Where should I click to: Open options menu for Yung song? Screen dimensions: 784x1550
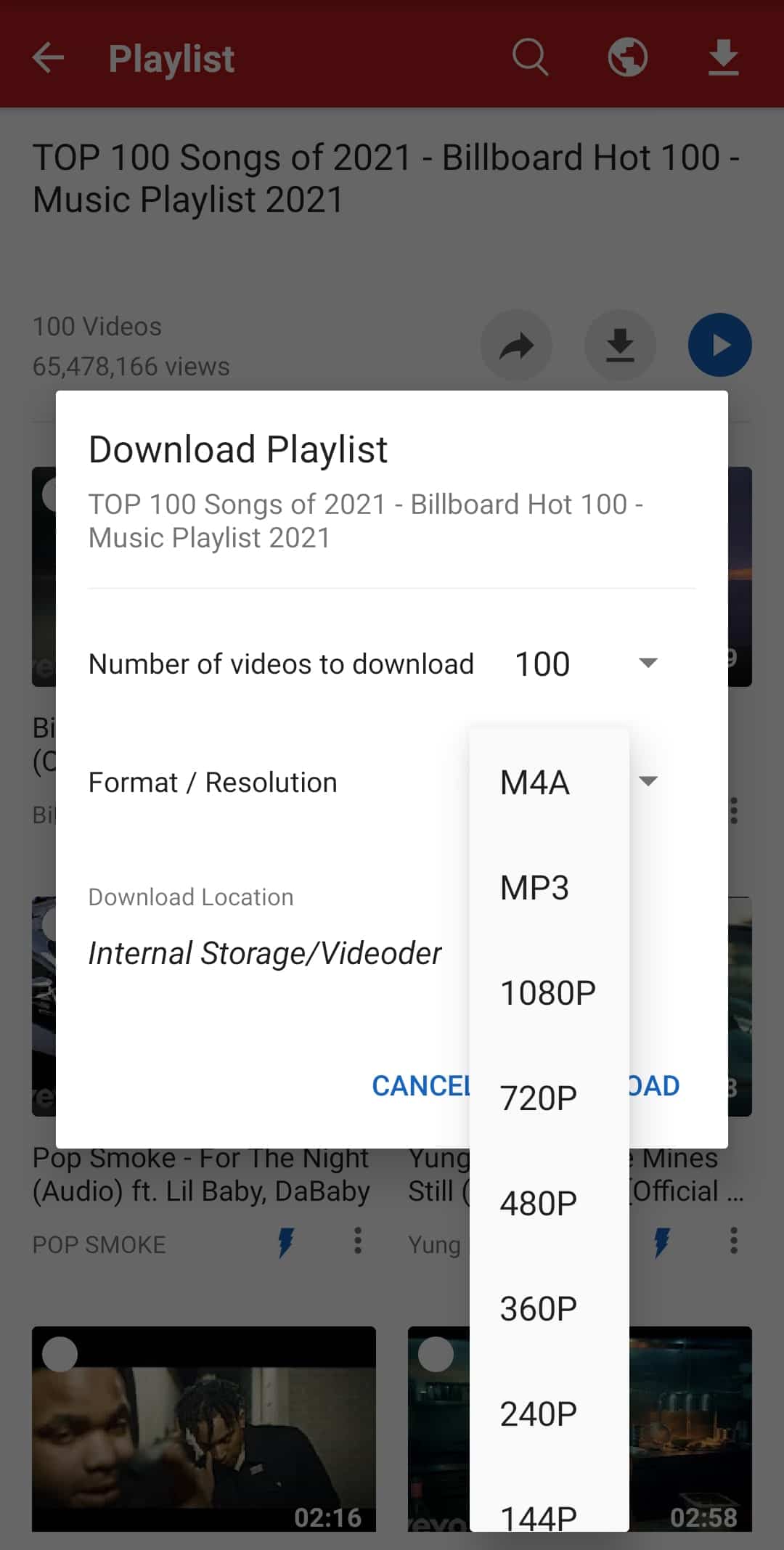(733, 1243)
